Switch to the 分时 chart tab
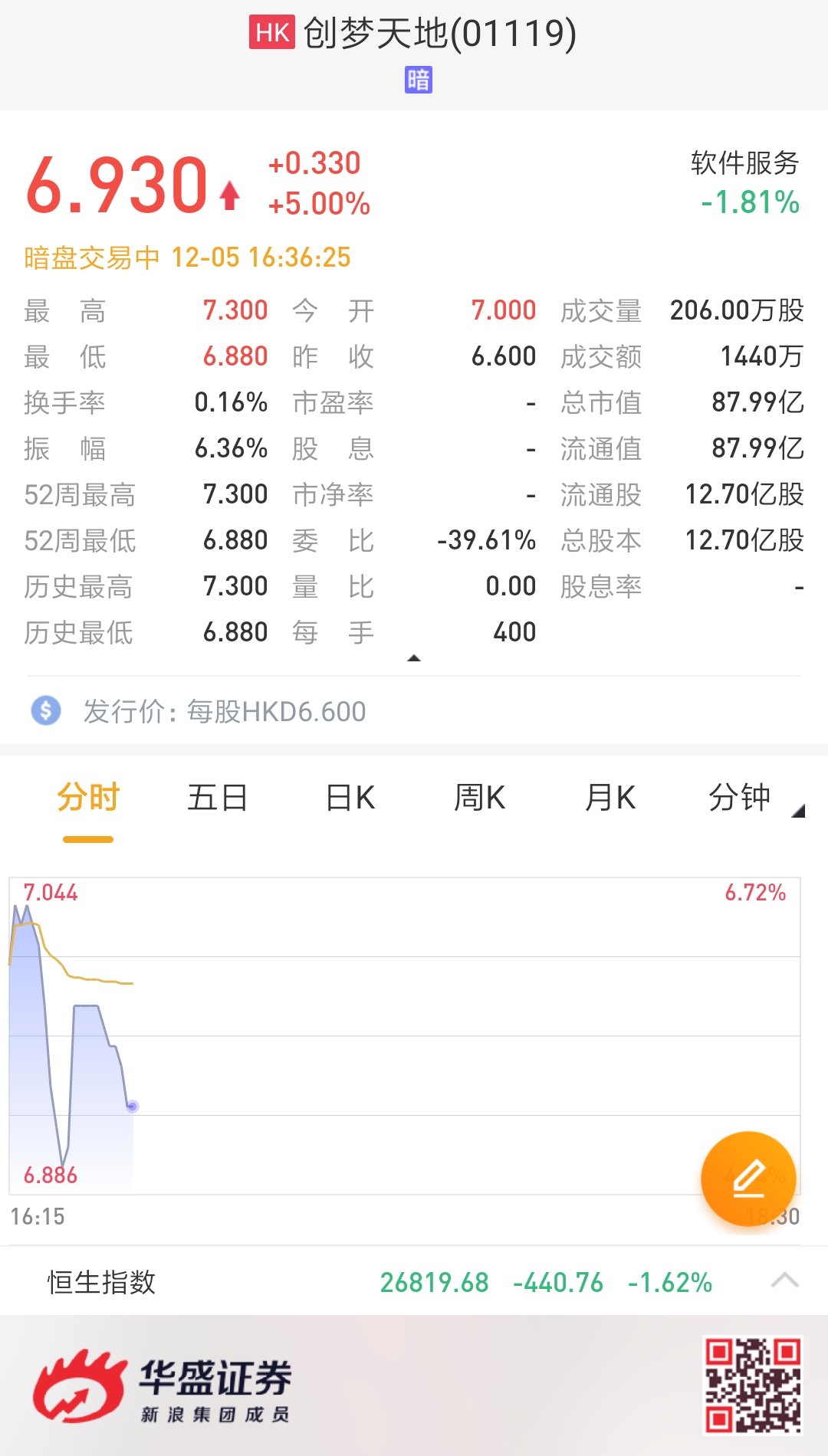 point(88,798)
